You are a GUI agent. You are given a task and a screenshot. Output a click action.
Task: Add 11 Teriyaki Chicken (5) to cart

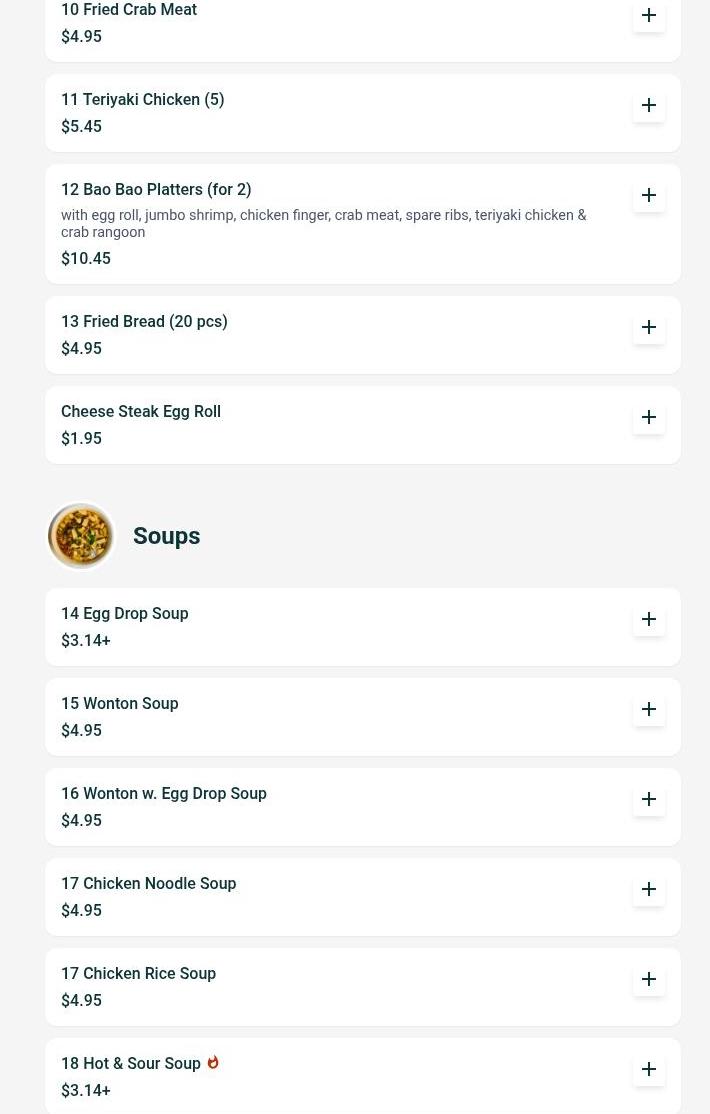coord(649,105)
